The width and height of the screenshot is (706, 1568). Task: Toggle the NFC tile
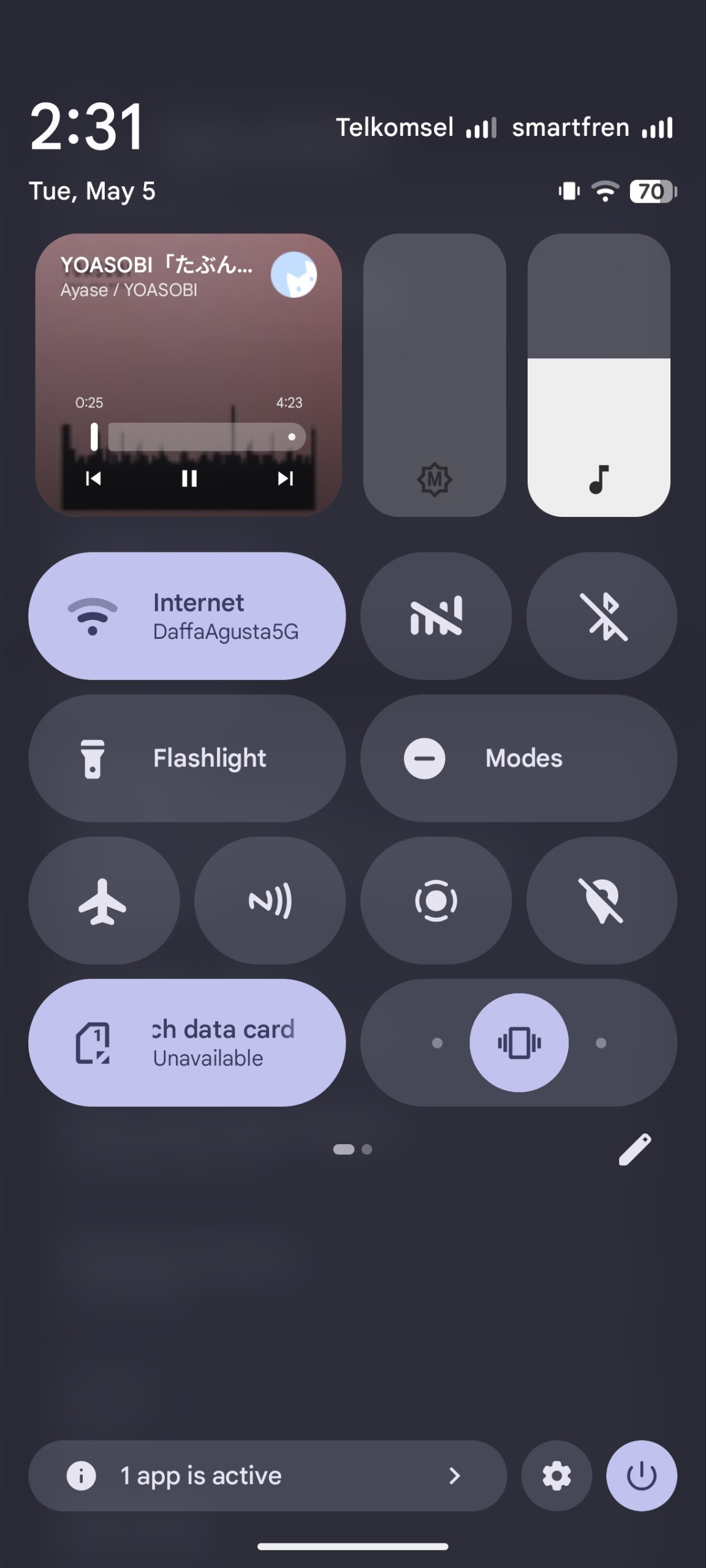[x=270, y=900]
